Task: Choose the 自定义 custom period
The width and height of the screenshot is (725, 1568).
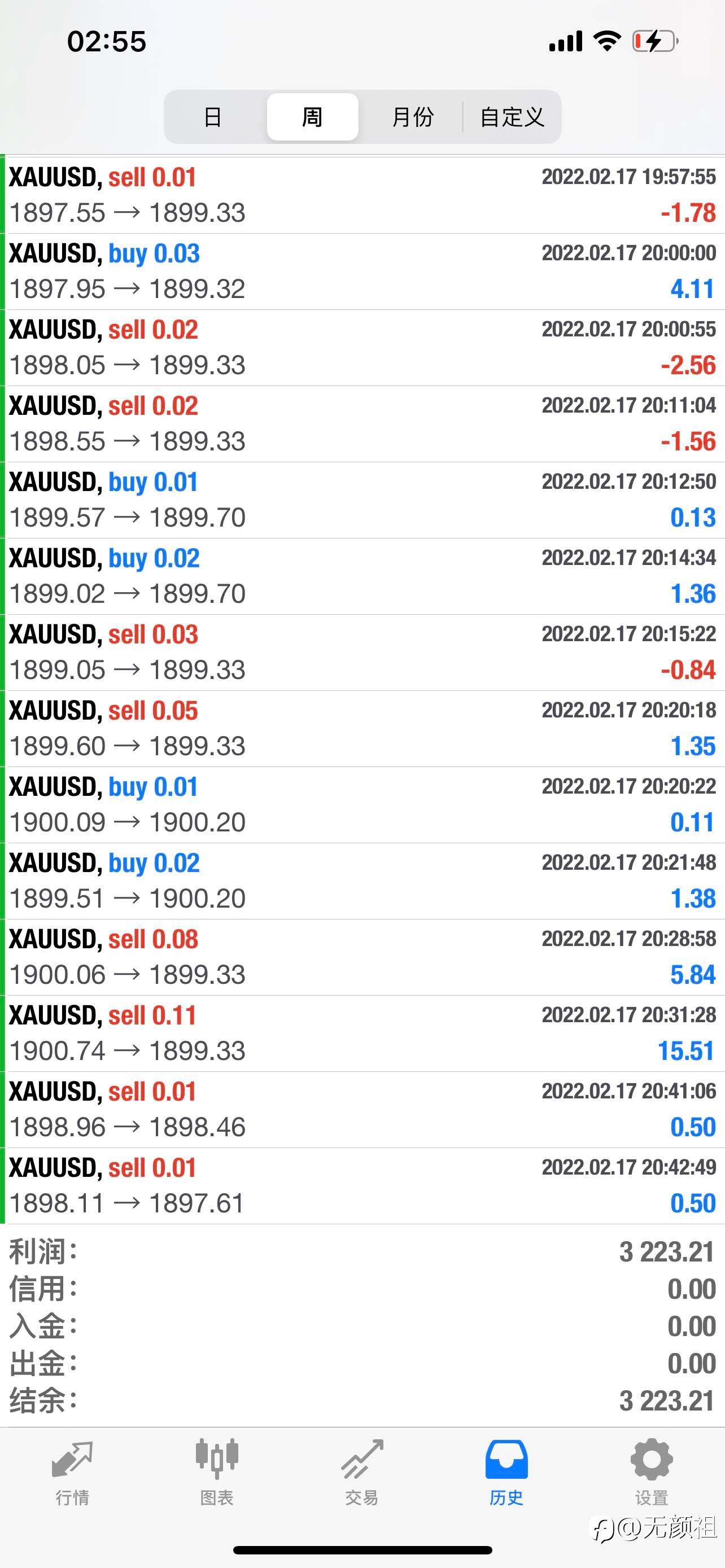Action: tap(512, 117)
